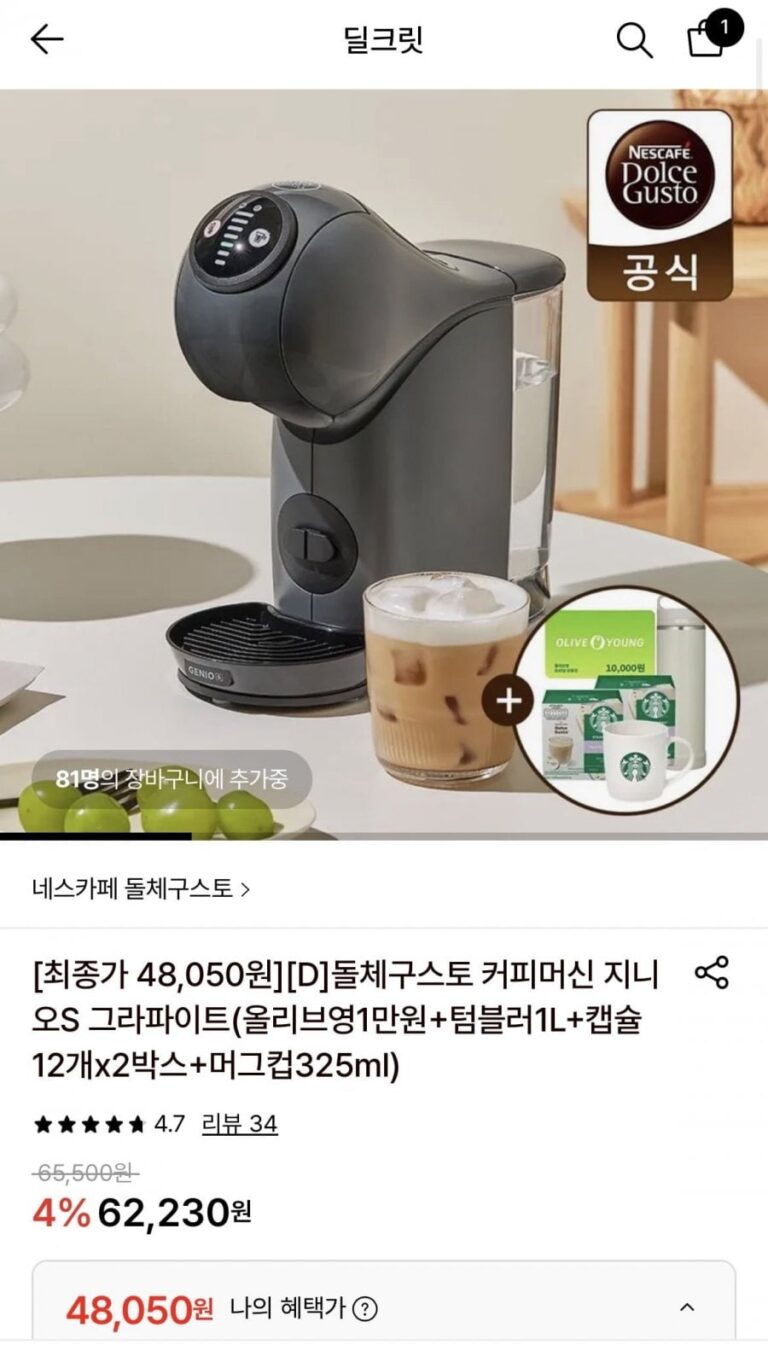Collapse the 나의 혜택가 panel
This screenshot has width=768, height=1345.
coord(687,1307)
